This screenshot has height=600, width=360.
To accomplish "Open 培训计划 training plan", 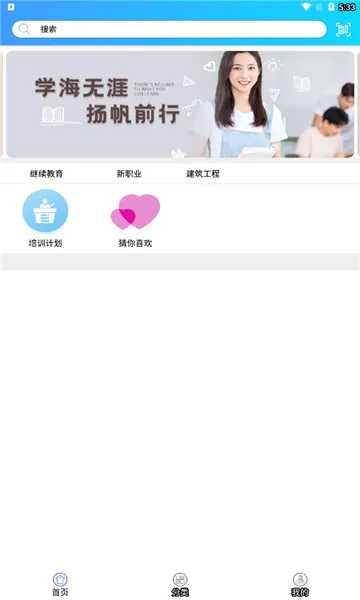I will pyautogui.click(x=45, y=219).
